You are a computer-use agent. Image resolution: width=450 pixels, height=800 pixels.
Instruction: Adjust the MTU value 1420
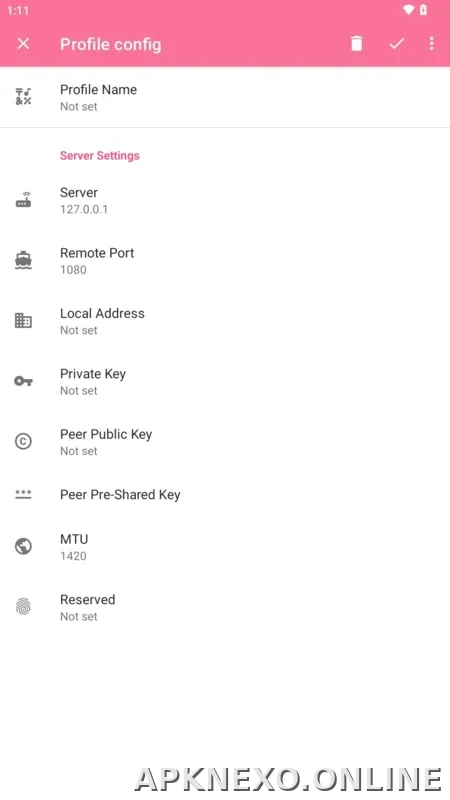(x=225, y=547)
